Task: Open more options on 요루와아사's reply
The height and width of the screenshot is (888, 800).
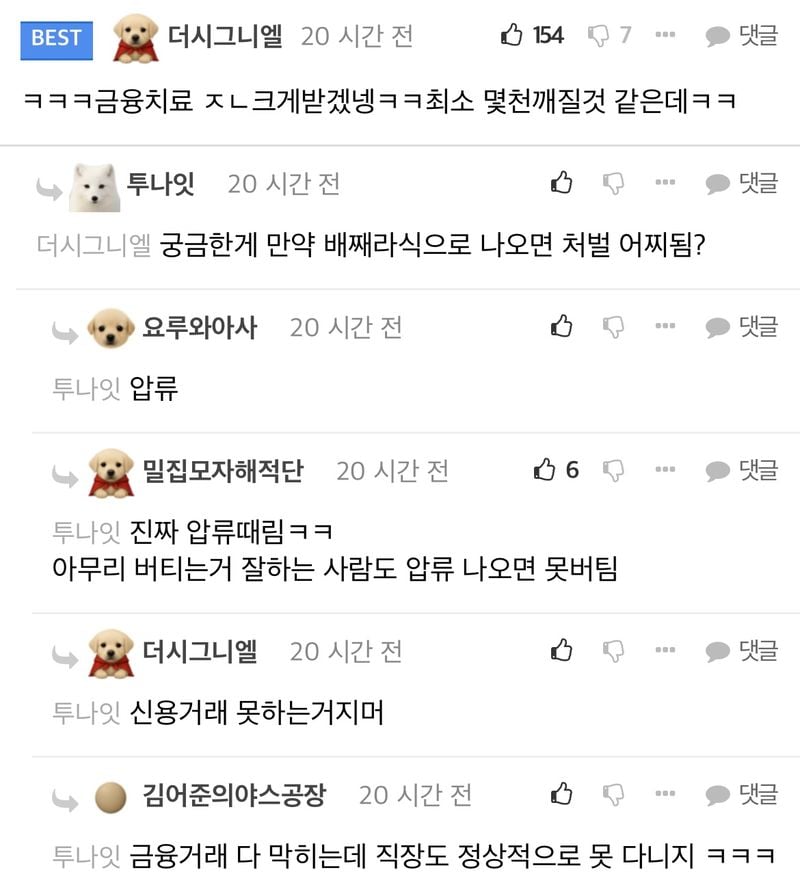Action: point(665,326)
